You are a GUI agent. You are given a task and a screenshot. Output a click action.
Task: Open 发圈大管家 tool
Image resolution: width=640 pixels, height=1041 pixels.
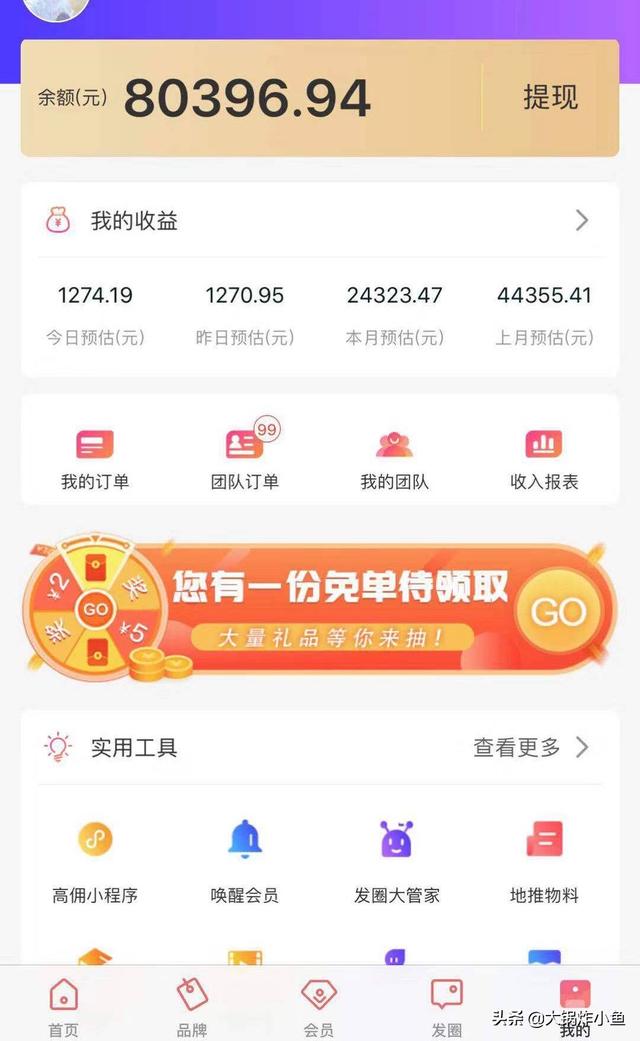point(397,860)
